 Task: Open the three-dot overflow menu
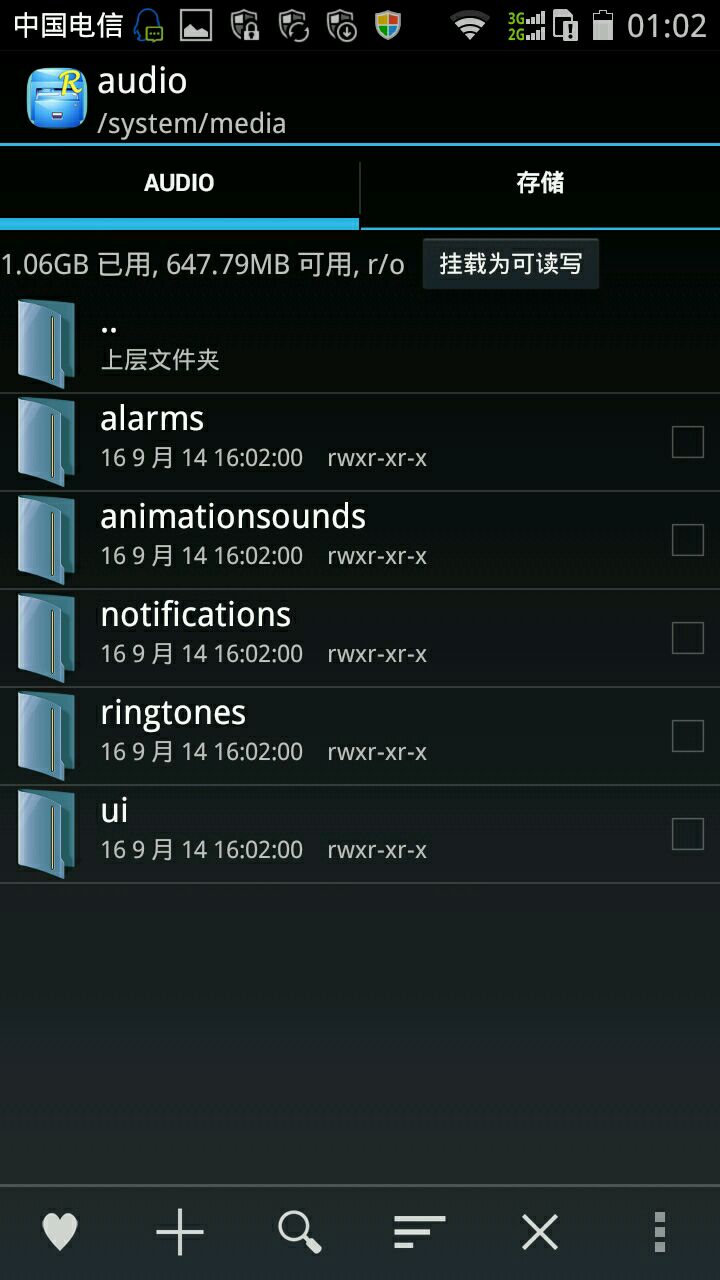click(x=659, y=1232)
